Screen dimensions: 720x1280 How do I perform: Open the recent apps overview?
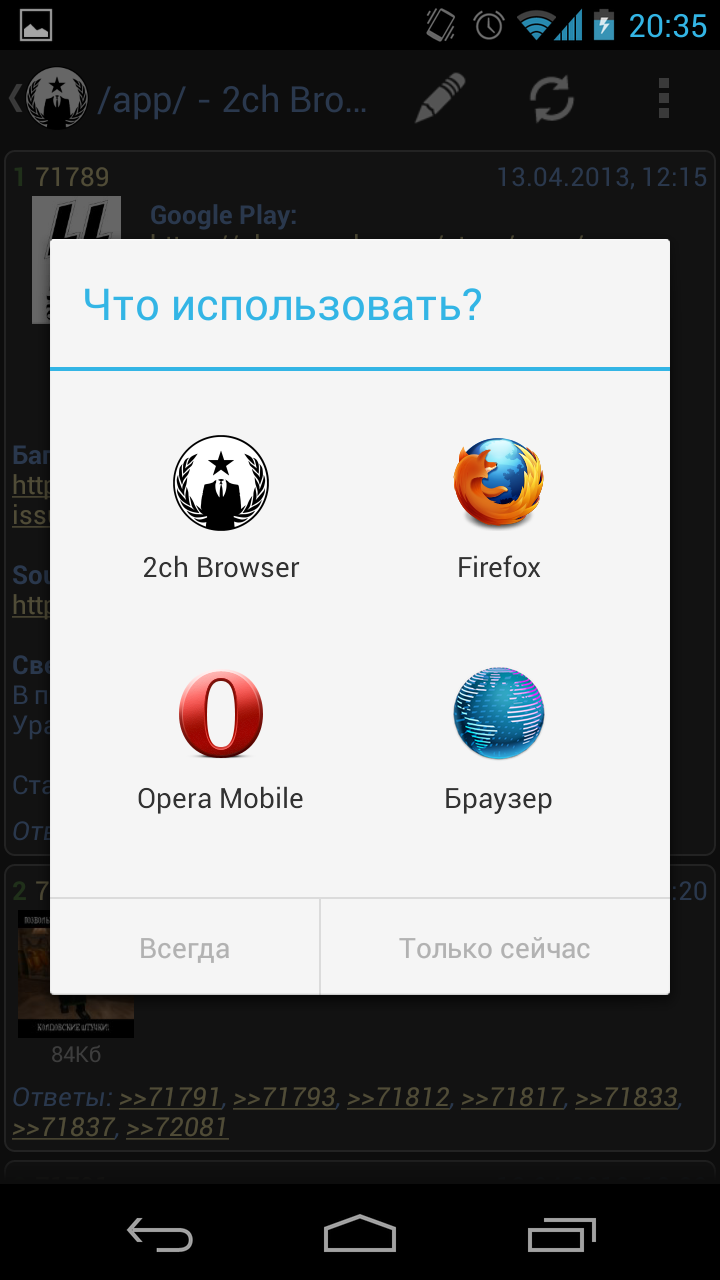pyautogui.click(x=561, y=1234)
